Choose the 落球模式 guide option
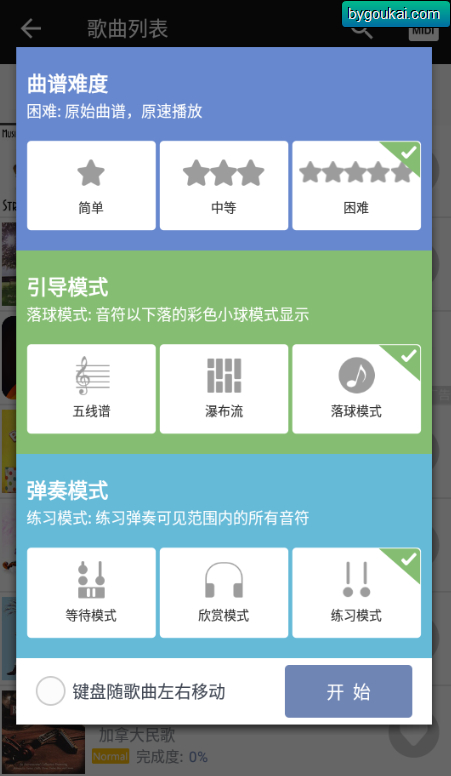 [356, 389]
